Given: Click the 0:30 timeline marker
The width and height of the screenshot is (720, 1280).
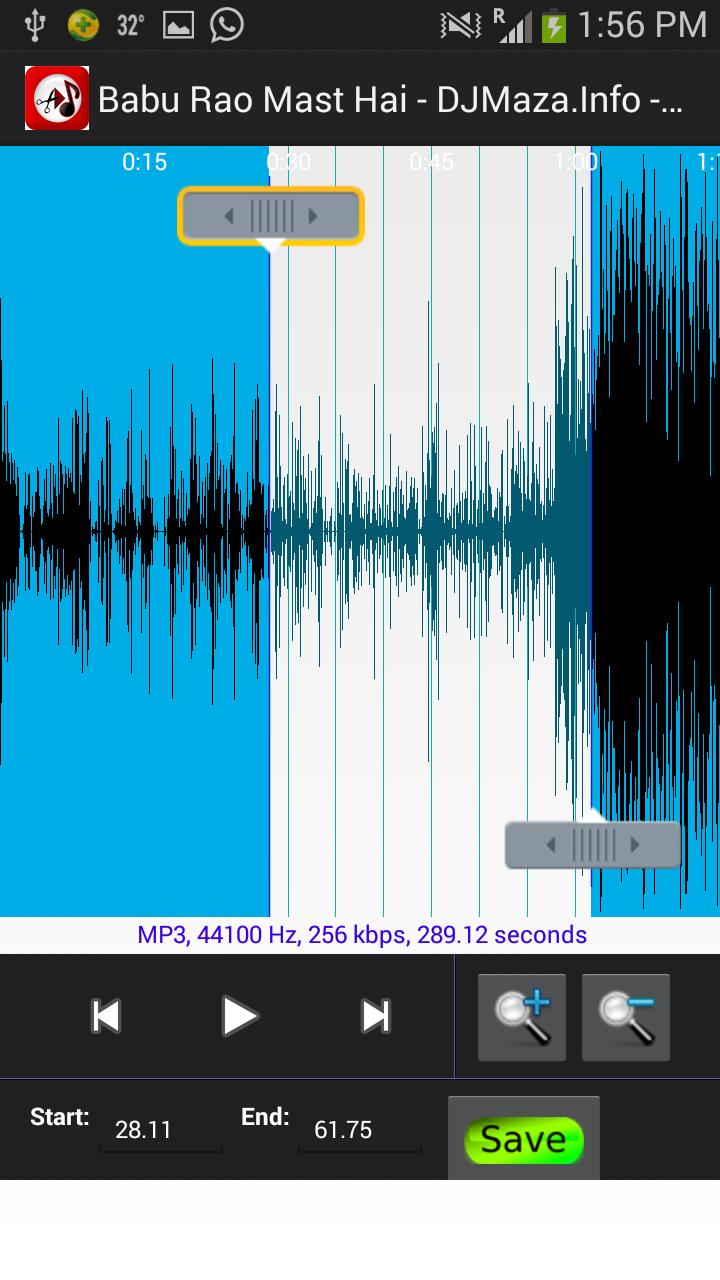Looking at the screenshot, I should pos(287,161).
